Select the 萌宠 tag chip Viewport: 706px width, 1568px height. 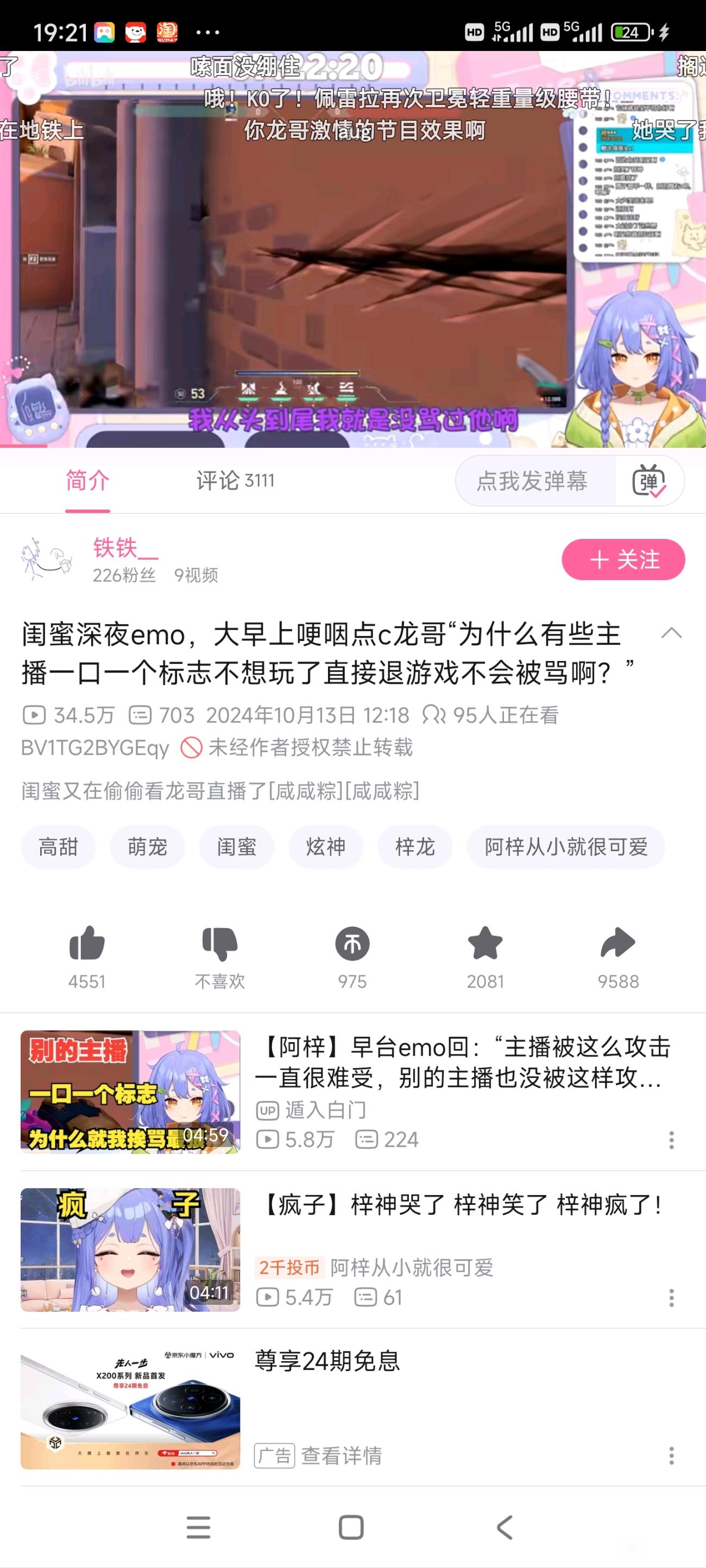coord(147,847)
